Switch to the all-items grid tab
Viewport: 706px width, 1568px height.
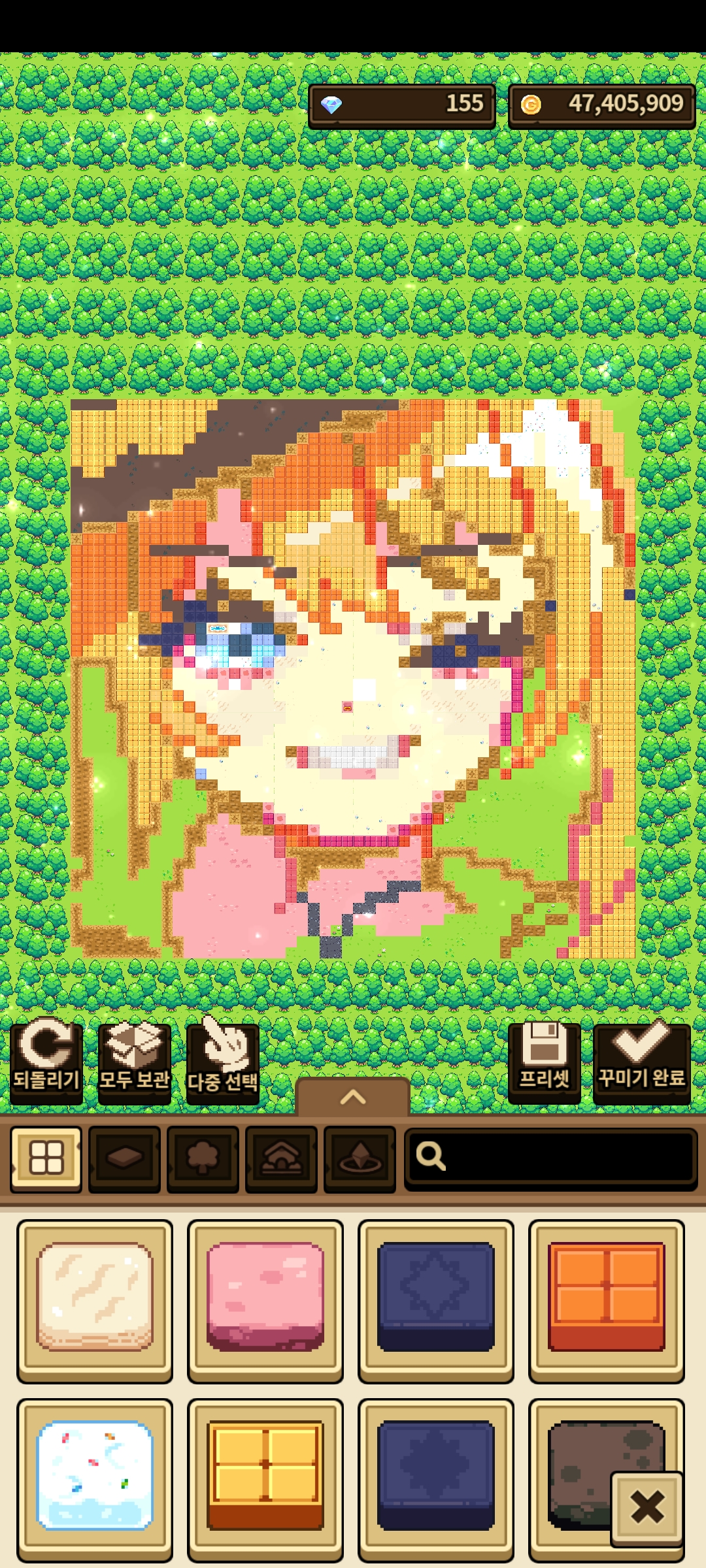click(x=46, y=1158)
